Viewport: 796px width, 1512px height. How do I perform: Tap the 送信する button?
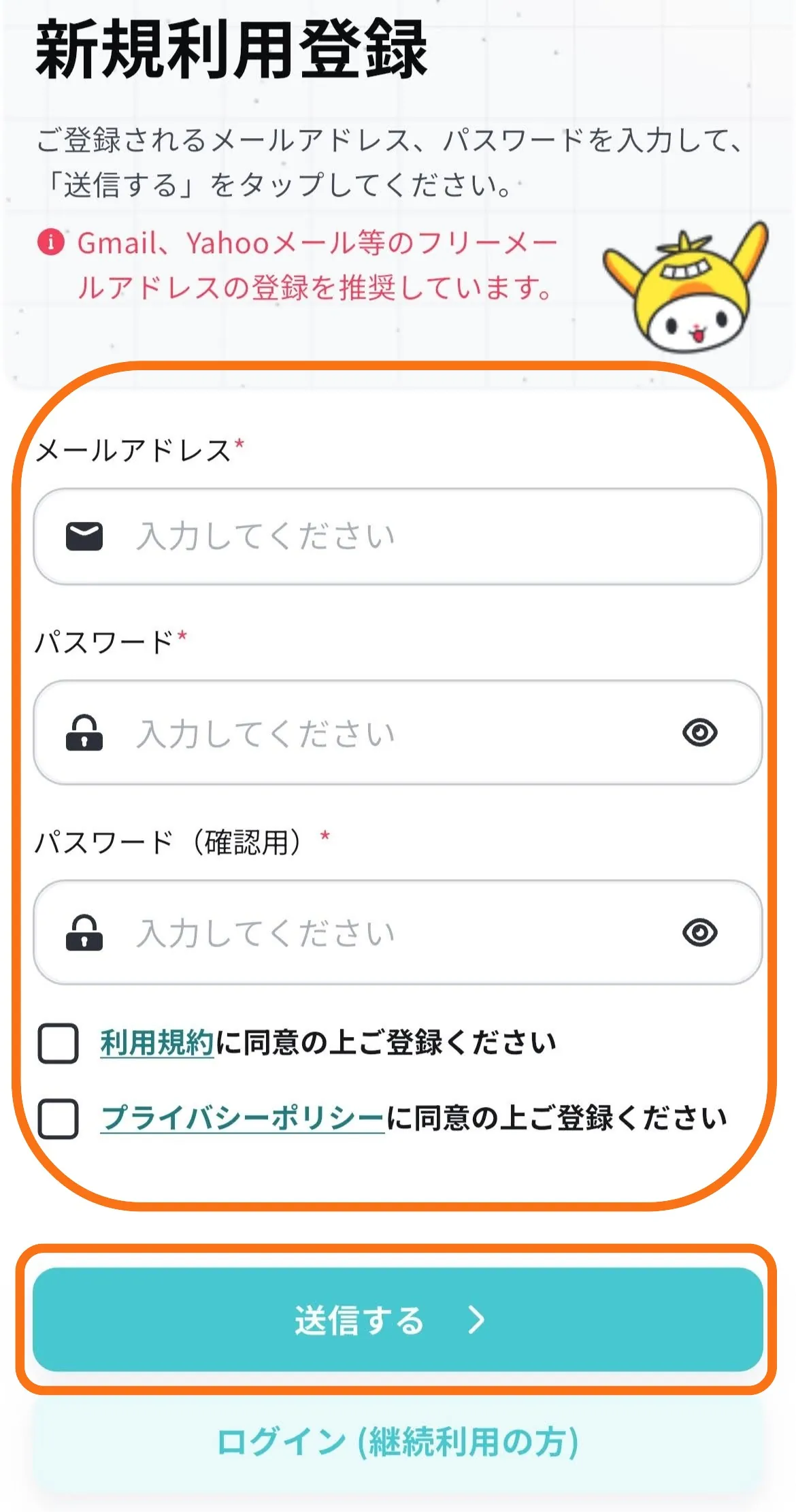point(397,1319)
